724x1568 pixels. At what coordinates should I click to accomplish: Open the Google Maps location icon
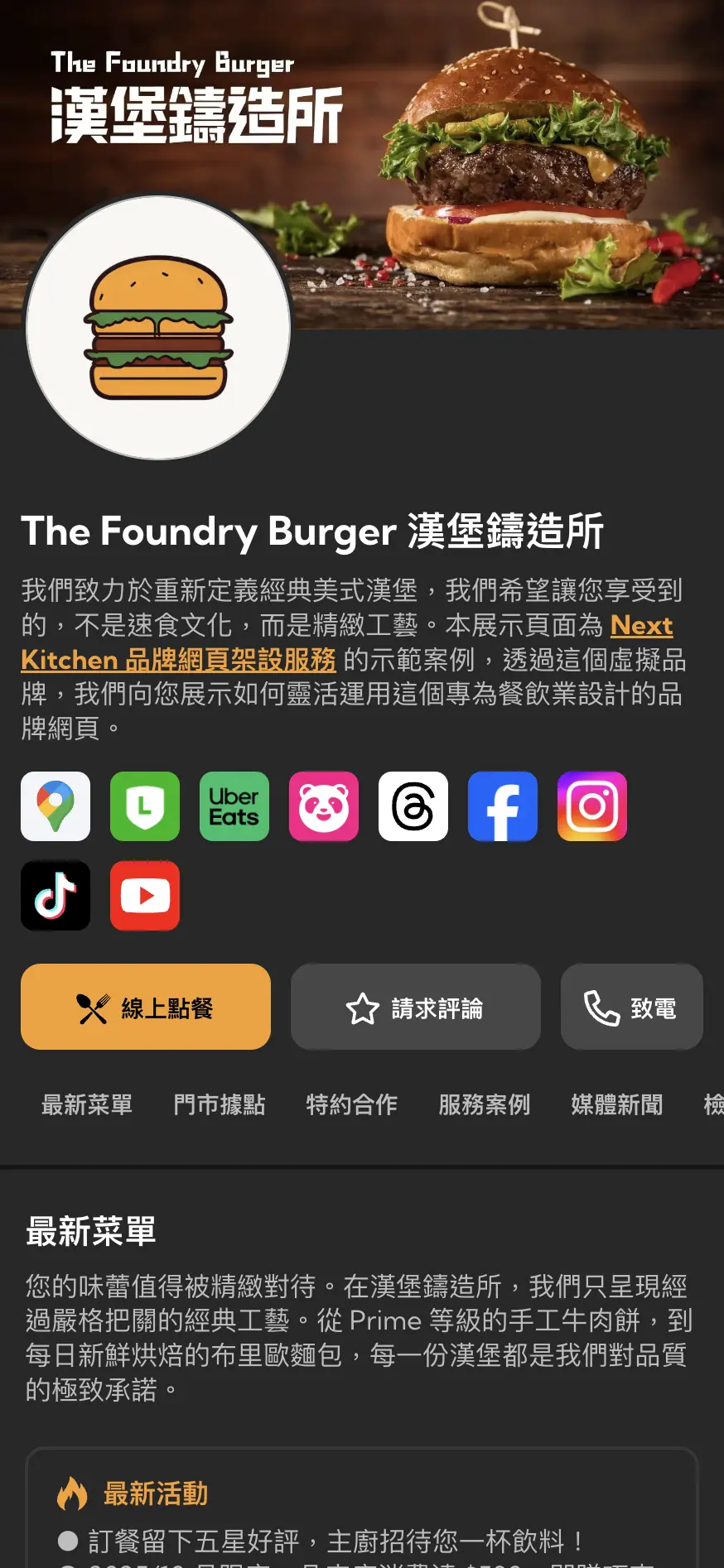click(55, 806)
